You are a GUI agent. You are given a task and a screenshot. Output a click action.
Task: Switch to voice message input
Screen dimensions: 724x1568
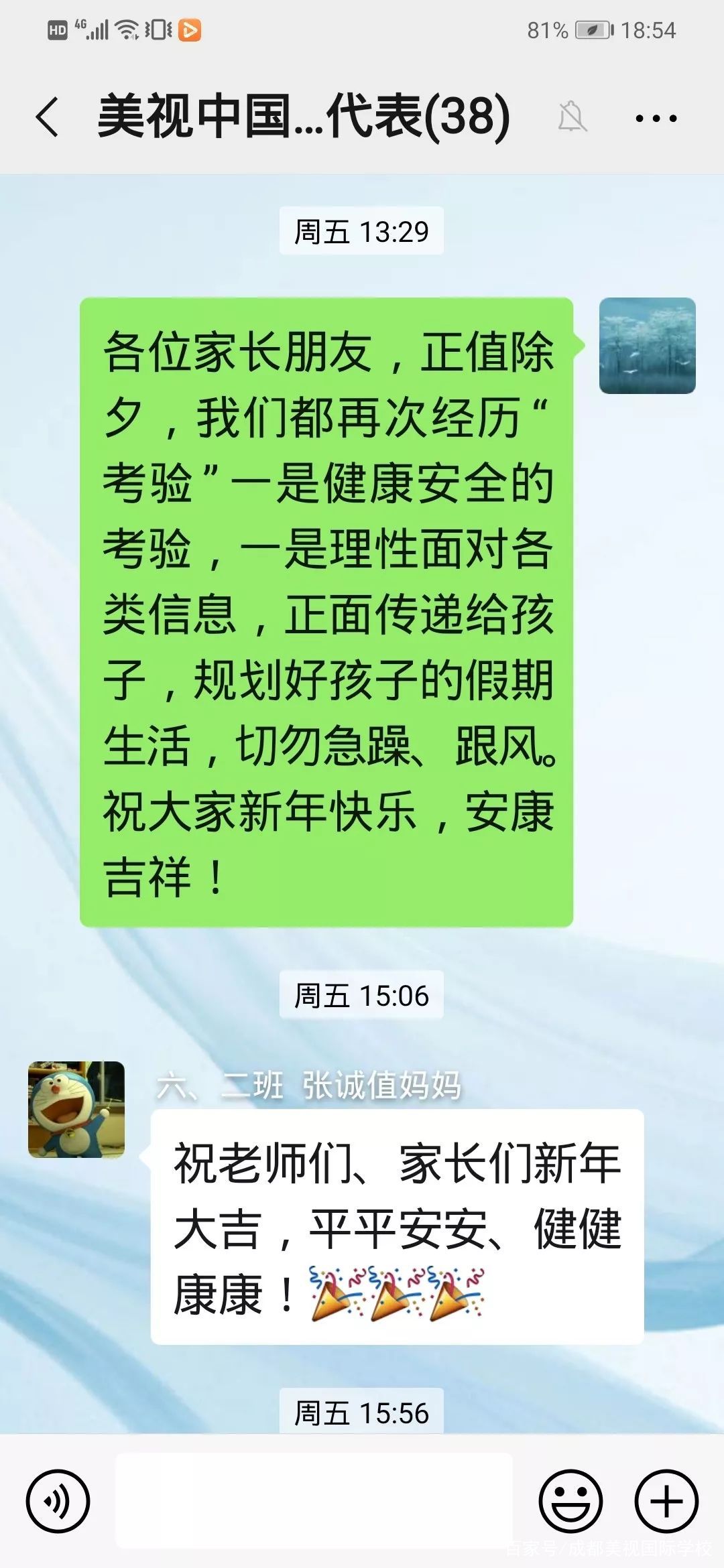pos(58,1501)
